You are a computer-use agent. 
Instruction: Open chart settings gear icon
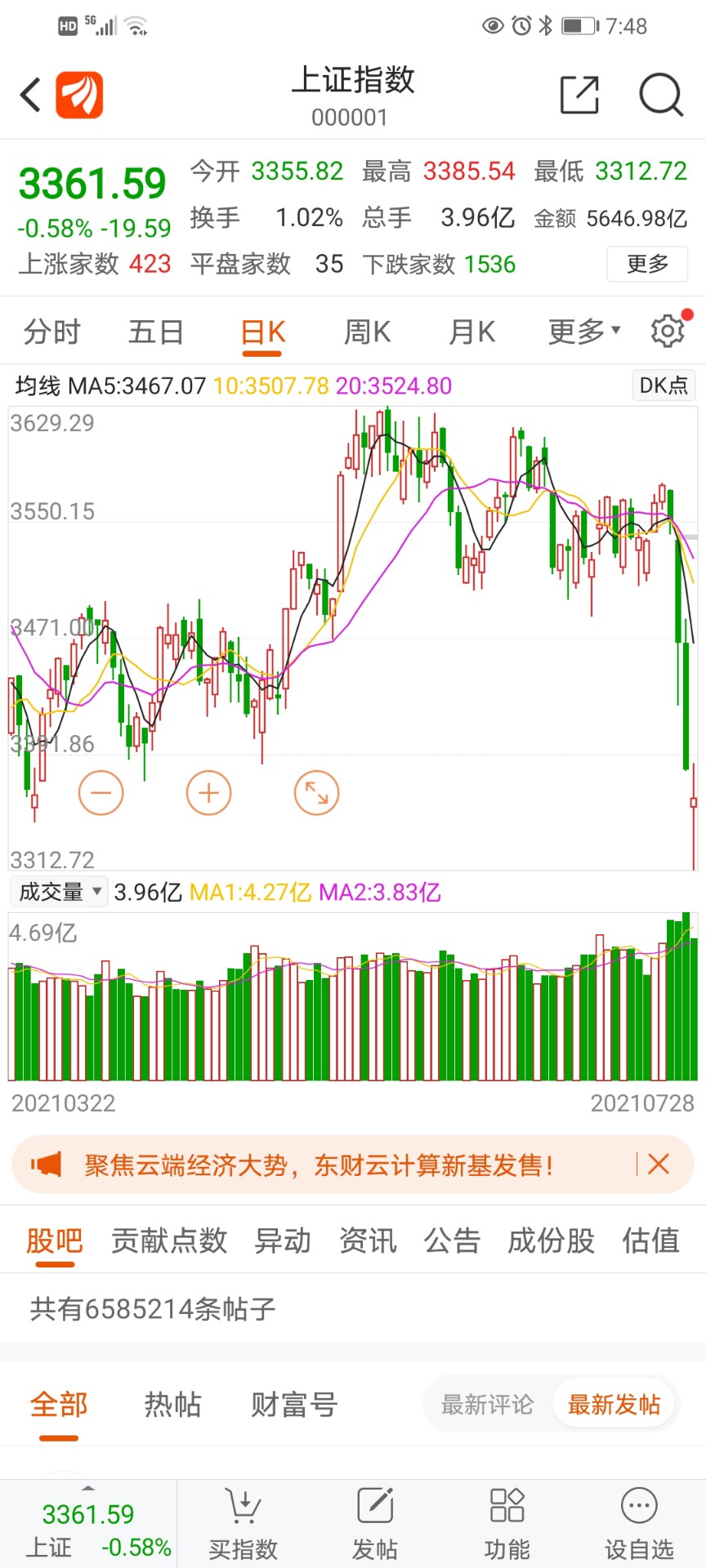[x=668, y=331]
